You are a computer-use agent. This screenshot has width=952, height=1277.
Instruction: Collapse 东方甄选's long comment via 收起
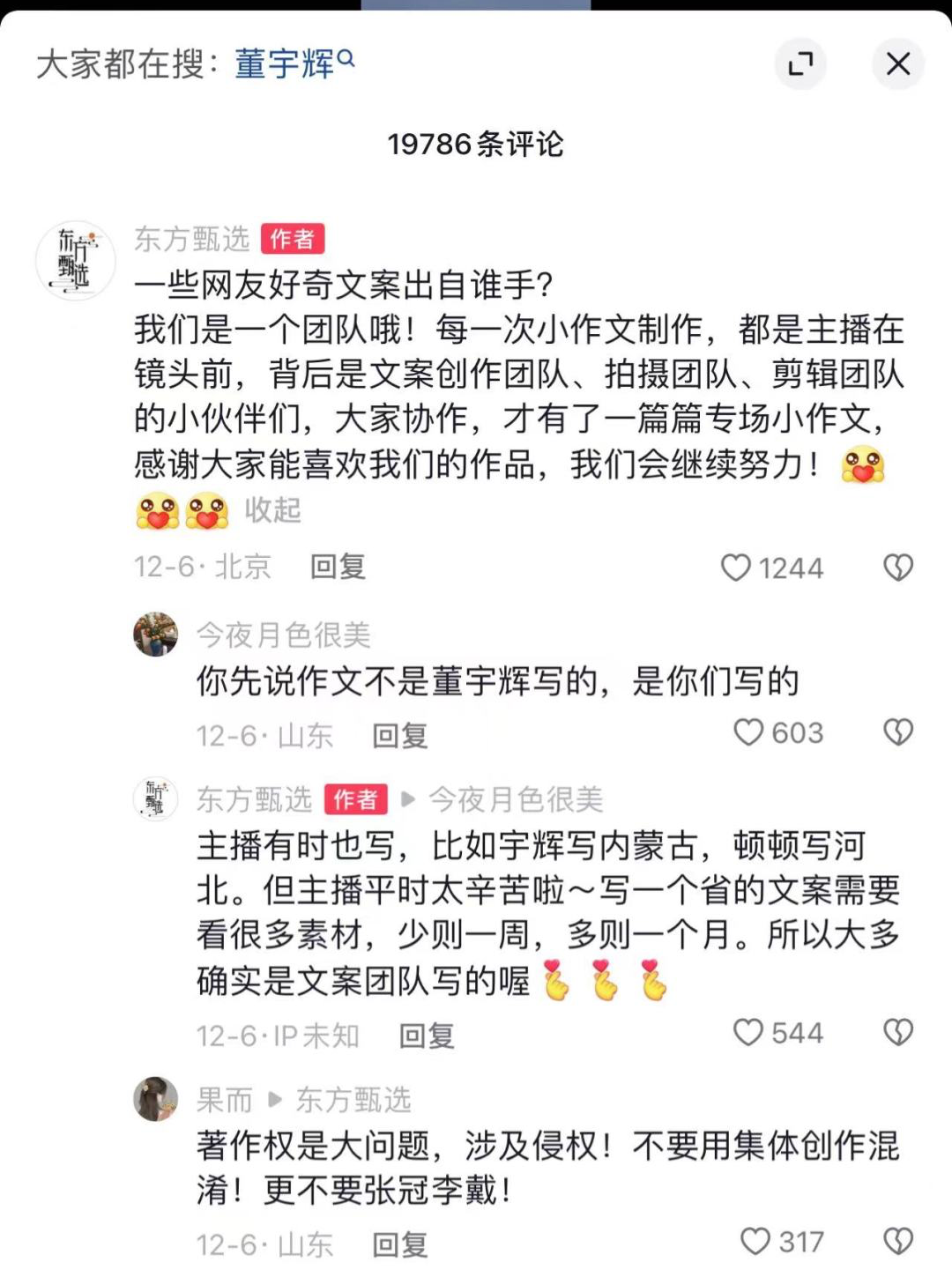point(272,510)
